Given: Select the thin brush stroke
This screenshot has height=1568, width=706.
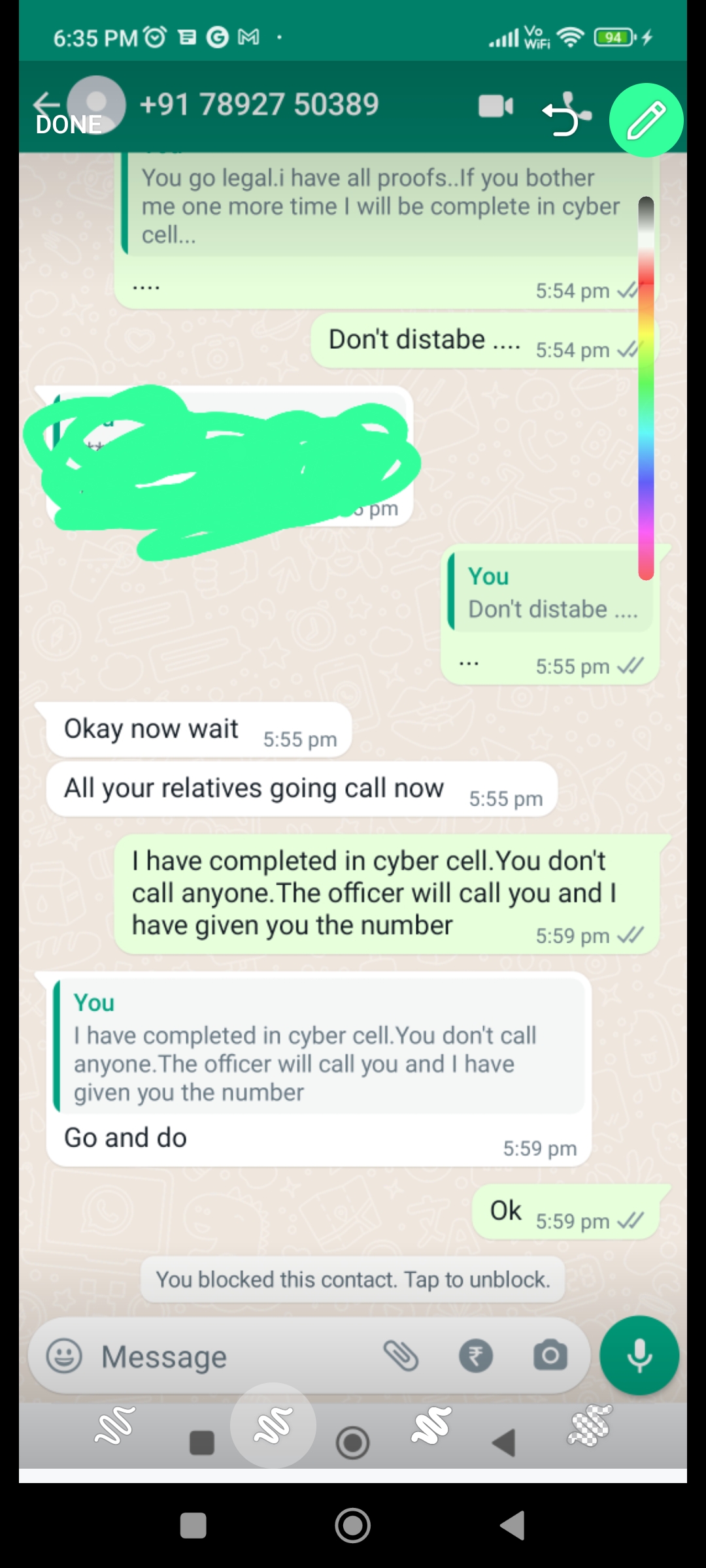Looking at the screenshot, I should [x=115, y=1425].
